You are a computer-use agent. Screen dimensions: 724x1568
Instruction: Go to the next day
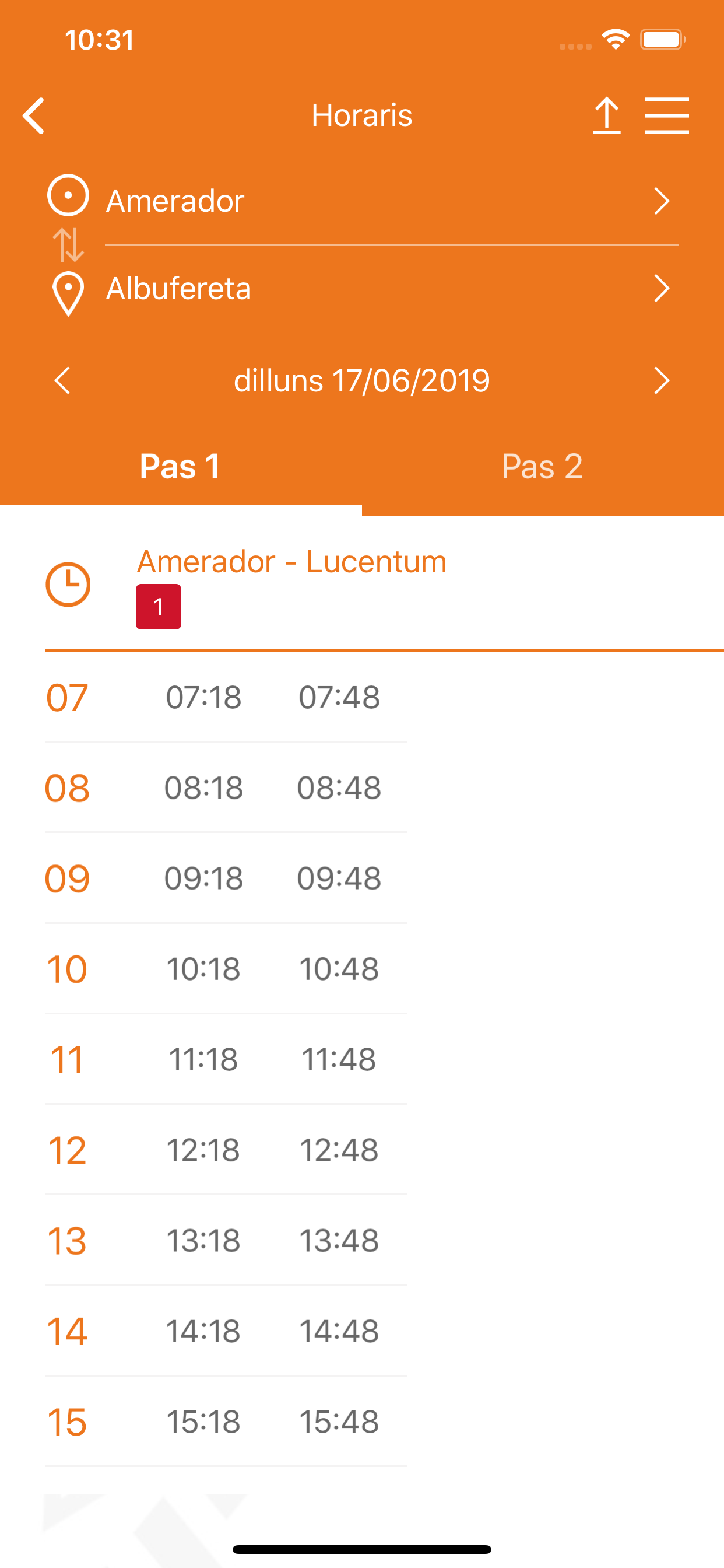click(661, 381)
